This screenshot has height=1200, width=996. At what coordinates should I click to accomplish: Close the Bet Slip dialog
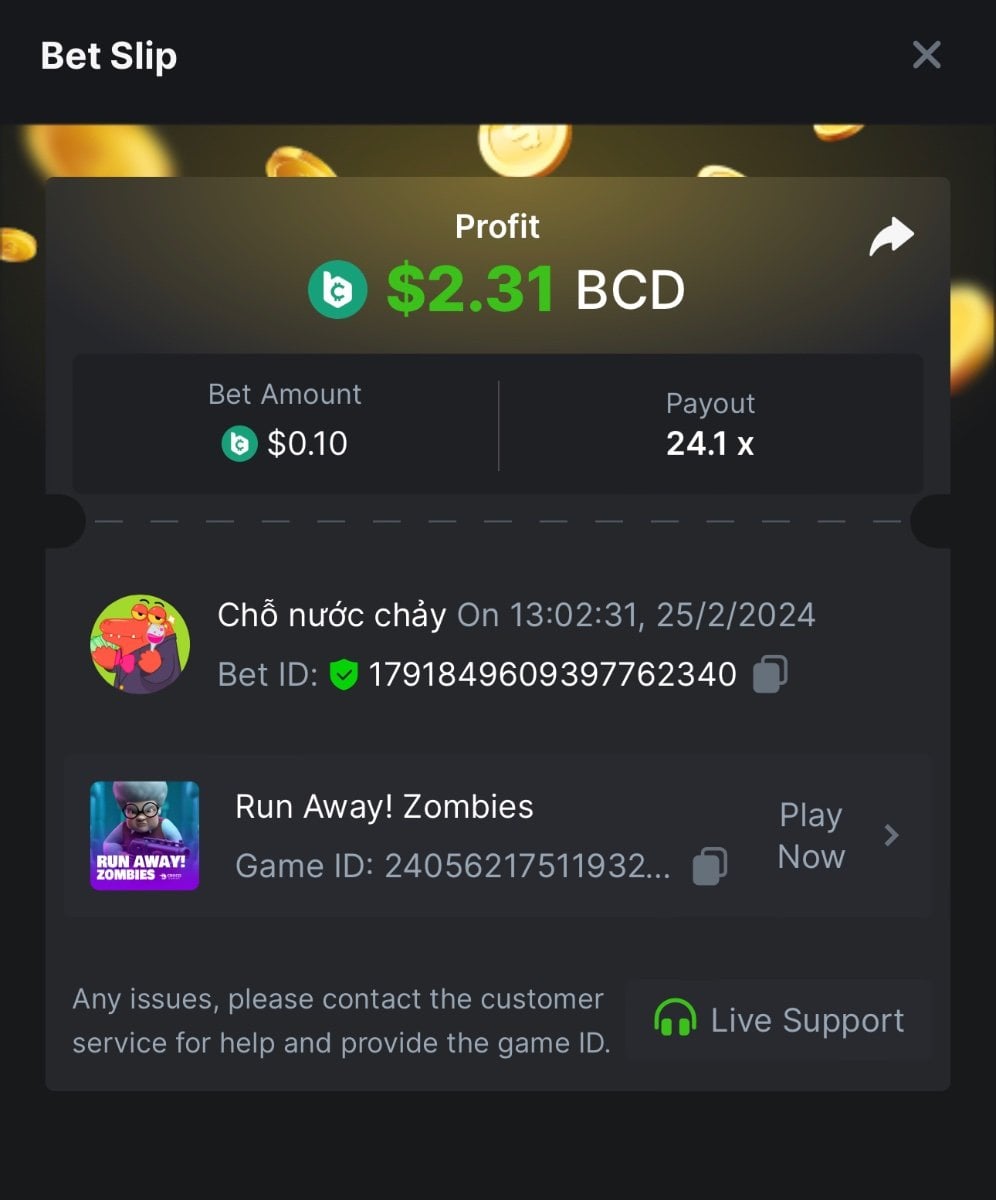tap(926, 55)
